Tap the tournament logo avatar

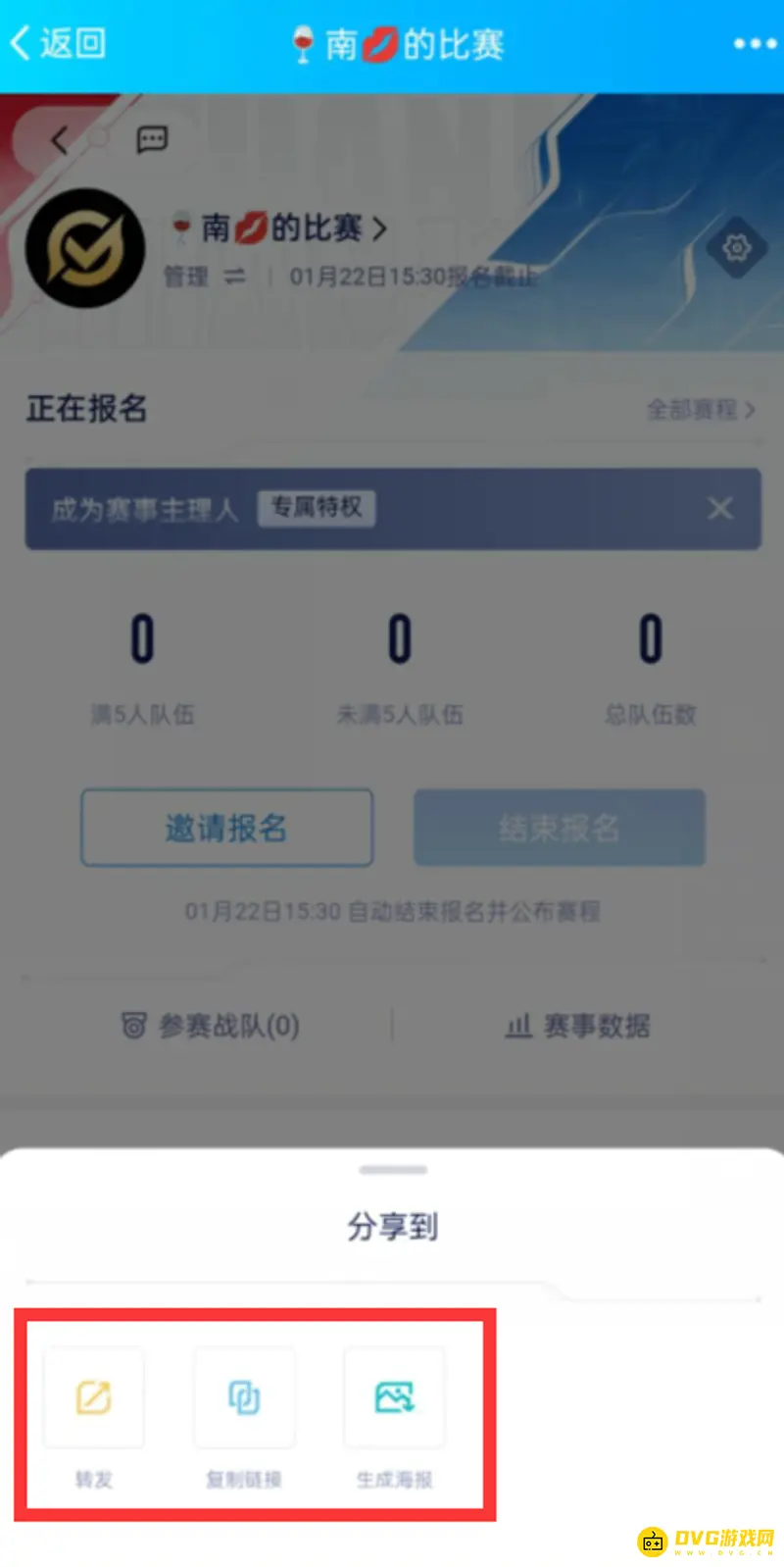[x=85, y=249]
